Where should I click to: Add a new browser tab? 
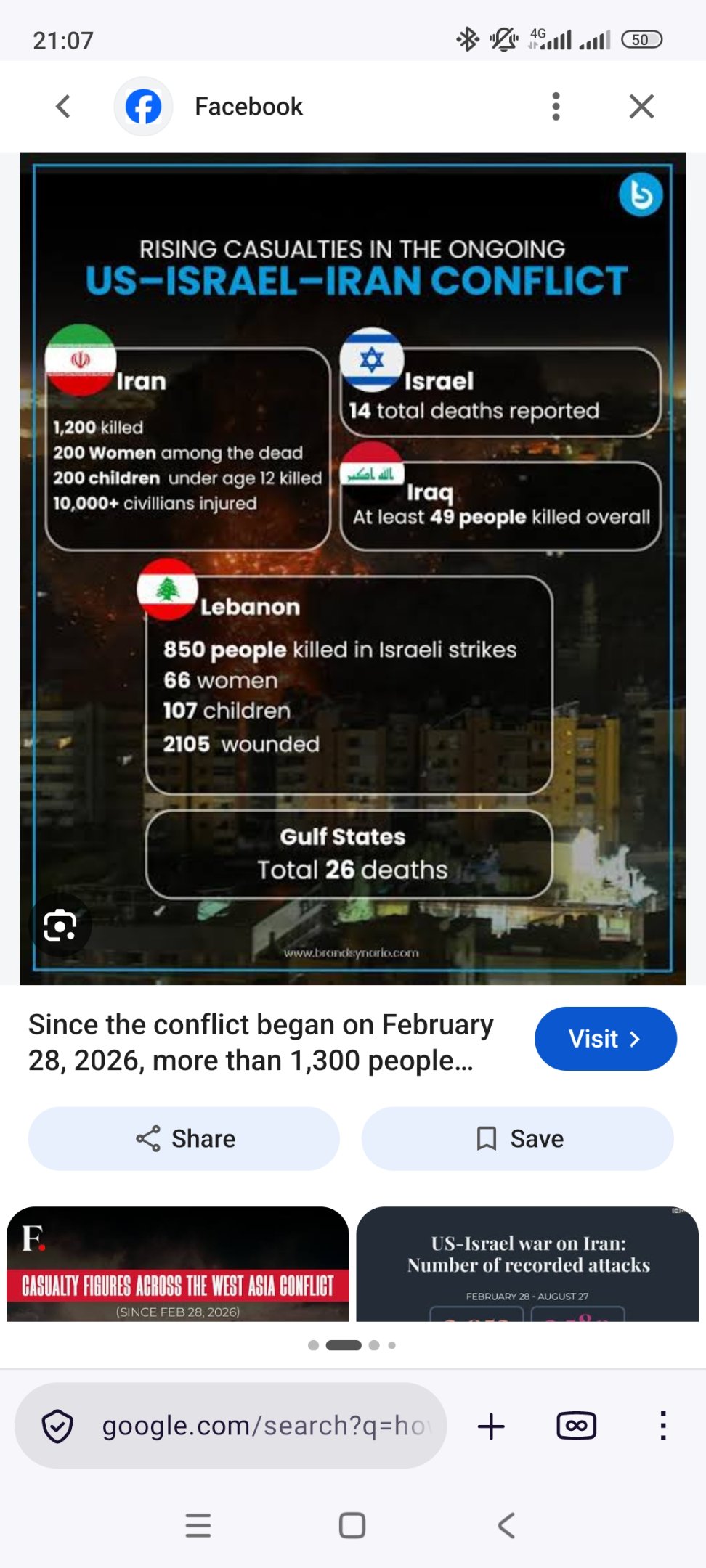491,1426
